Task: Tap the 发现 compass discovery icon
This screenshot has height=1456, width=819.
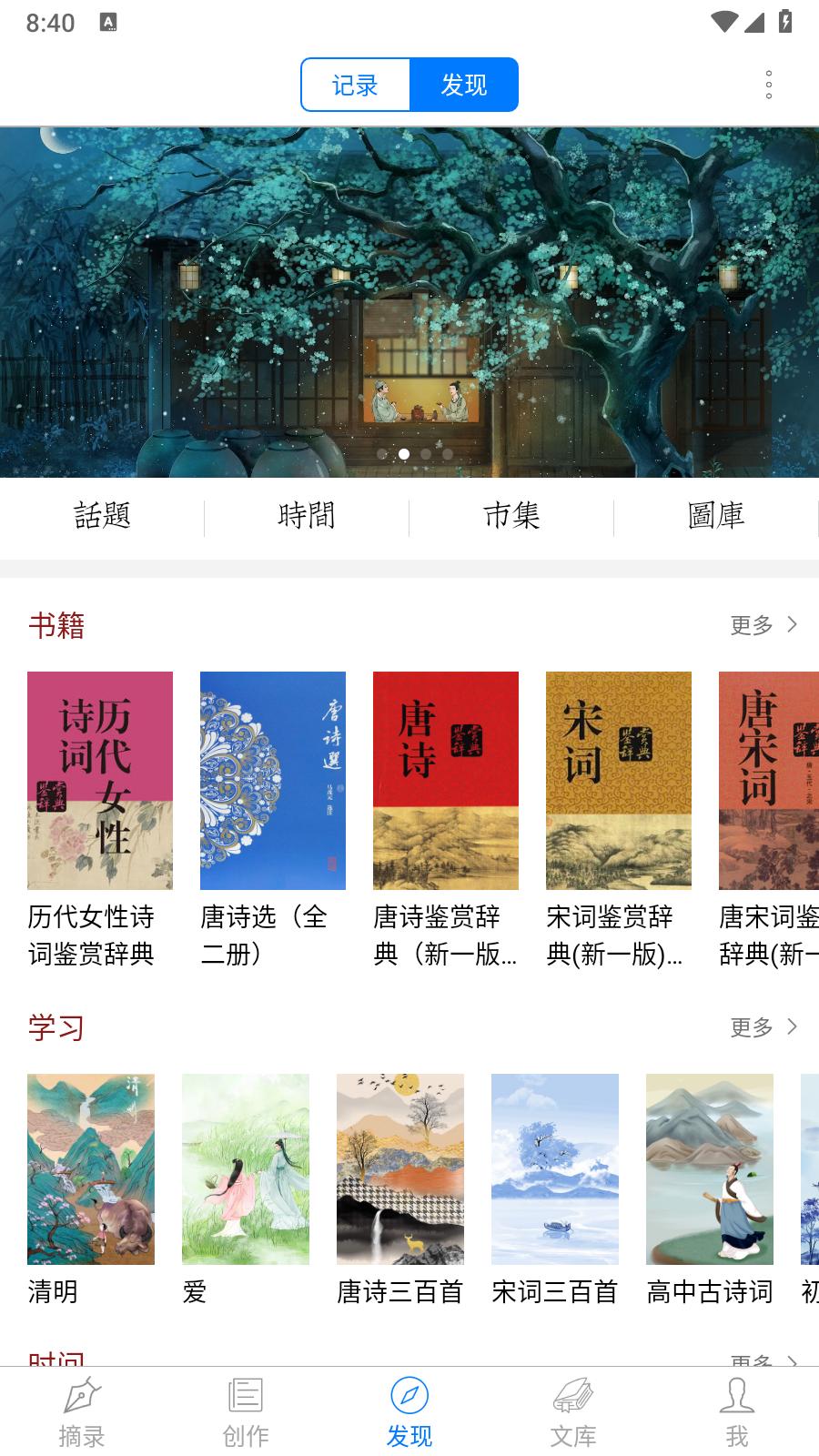Action: [409, 1408]
